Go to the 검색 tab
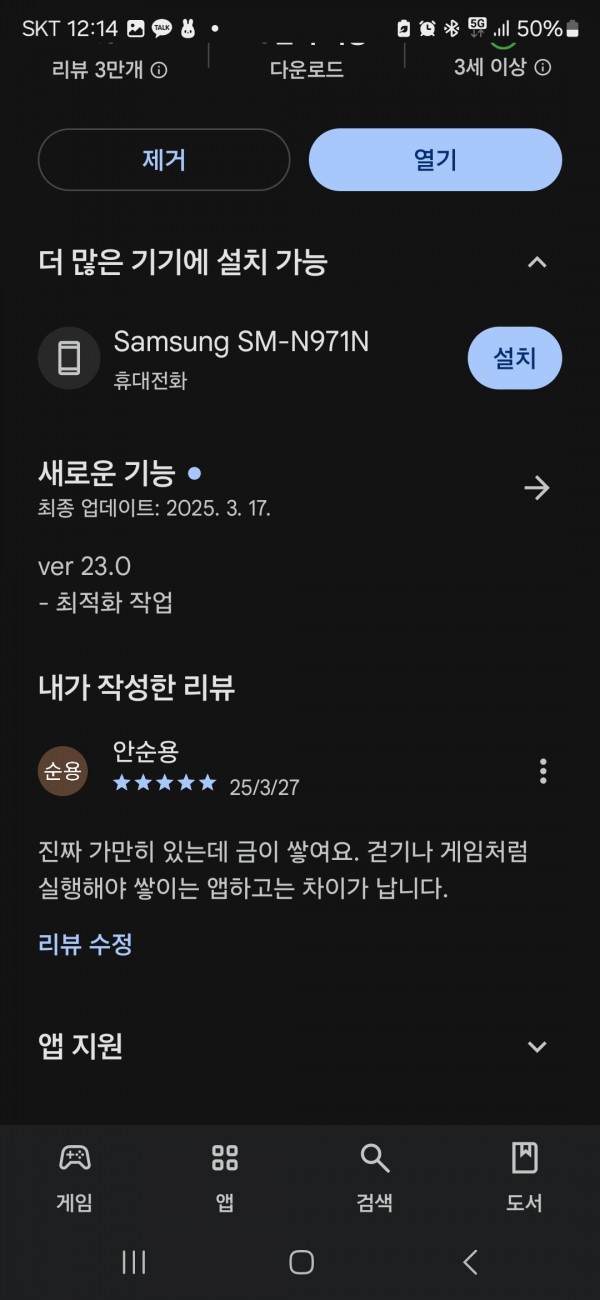This screenshot has height=1300, width=600. 375,1177
